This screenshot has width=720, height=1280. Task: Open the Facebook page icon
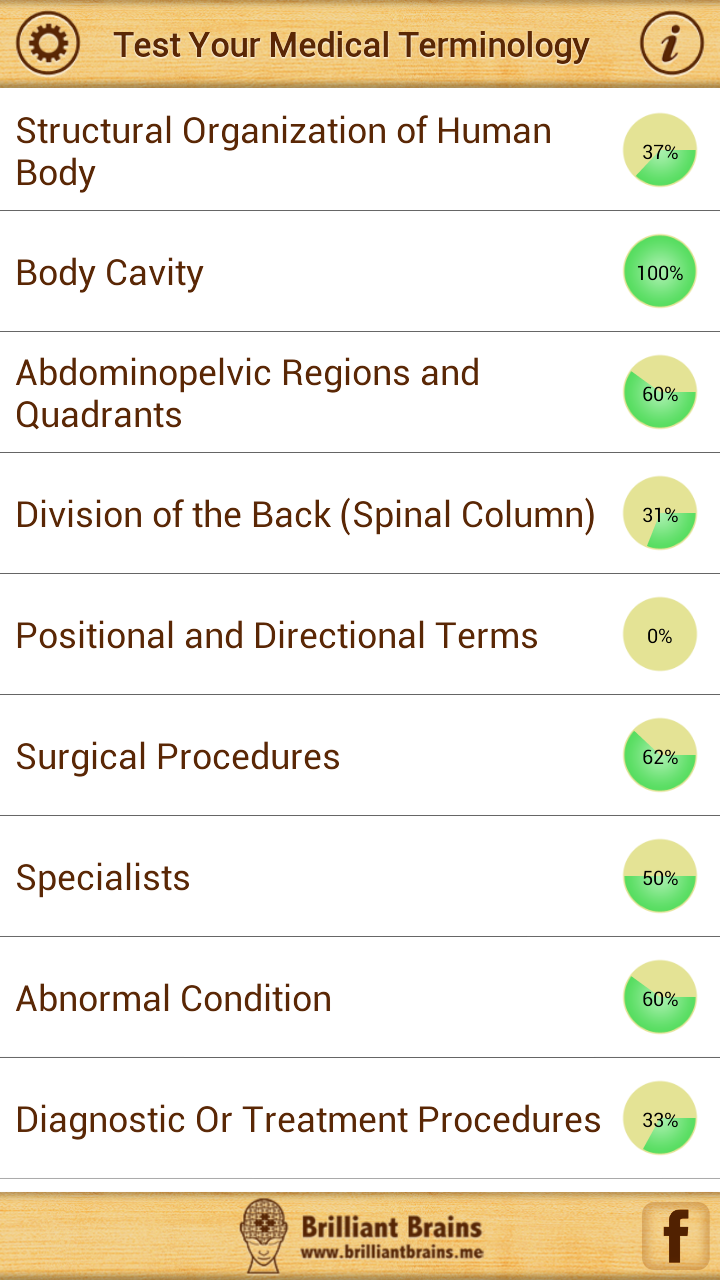(676, 1234)
